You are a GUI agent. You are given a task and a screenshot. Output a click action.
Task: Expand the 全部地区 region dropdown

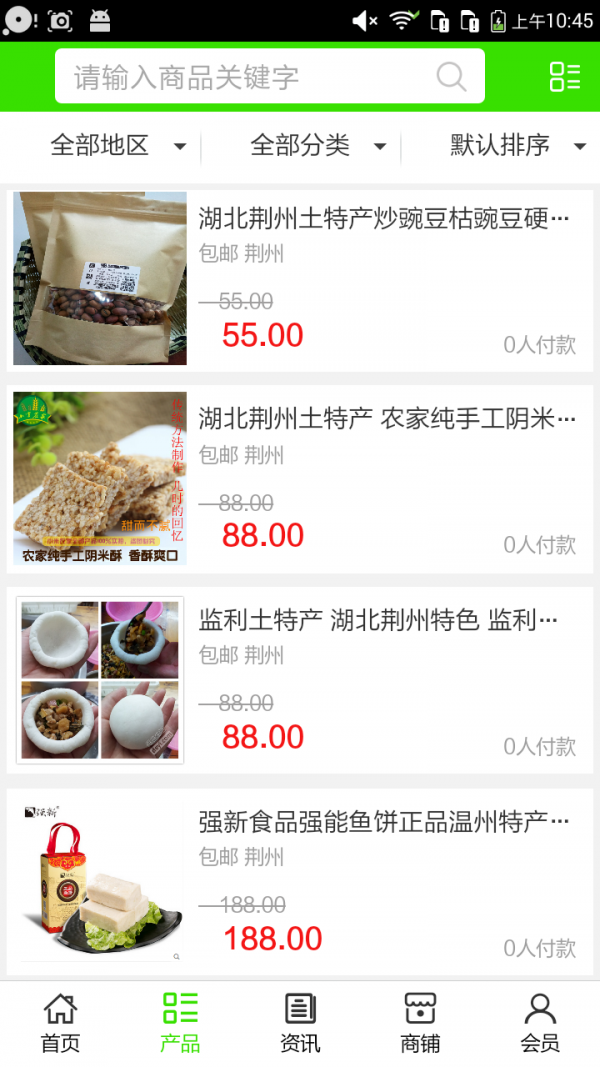(117, 146)
